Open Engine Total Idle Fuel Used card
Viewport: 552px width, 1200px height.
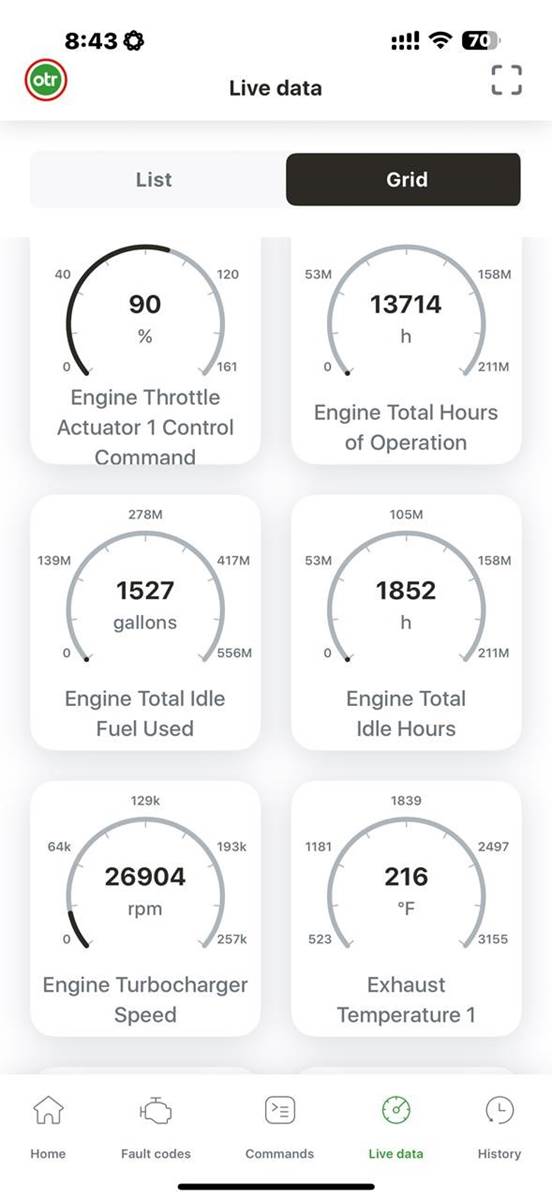click(x=146, y=622)
